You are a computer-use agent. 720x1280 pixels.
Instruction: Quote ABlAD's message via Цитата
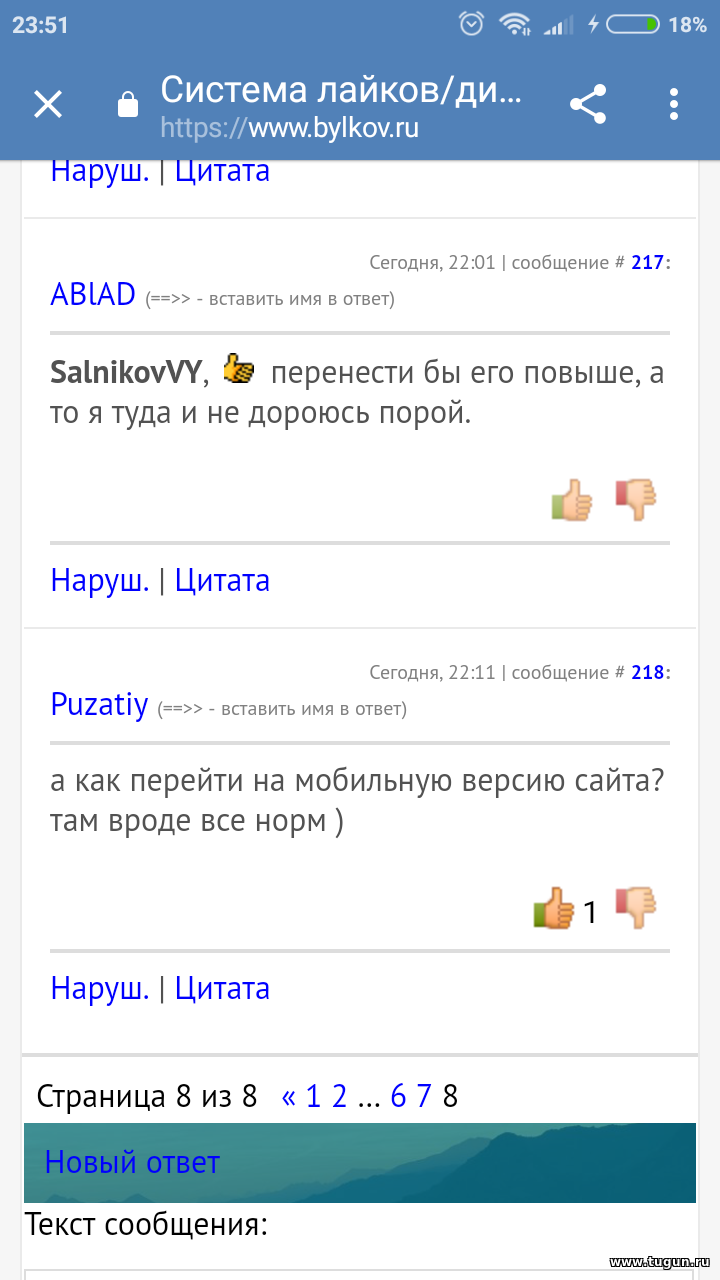click(222, 580)
